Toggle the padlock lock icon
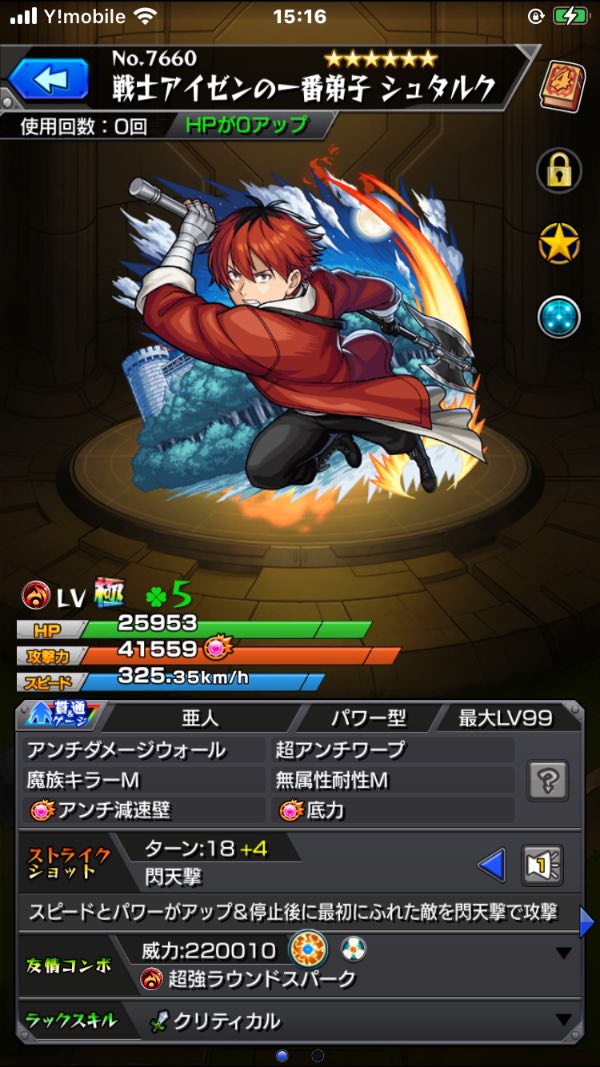The height and width of the screenshot is (1067, 600). [559, 171]
